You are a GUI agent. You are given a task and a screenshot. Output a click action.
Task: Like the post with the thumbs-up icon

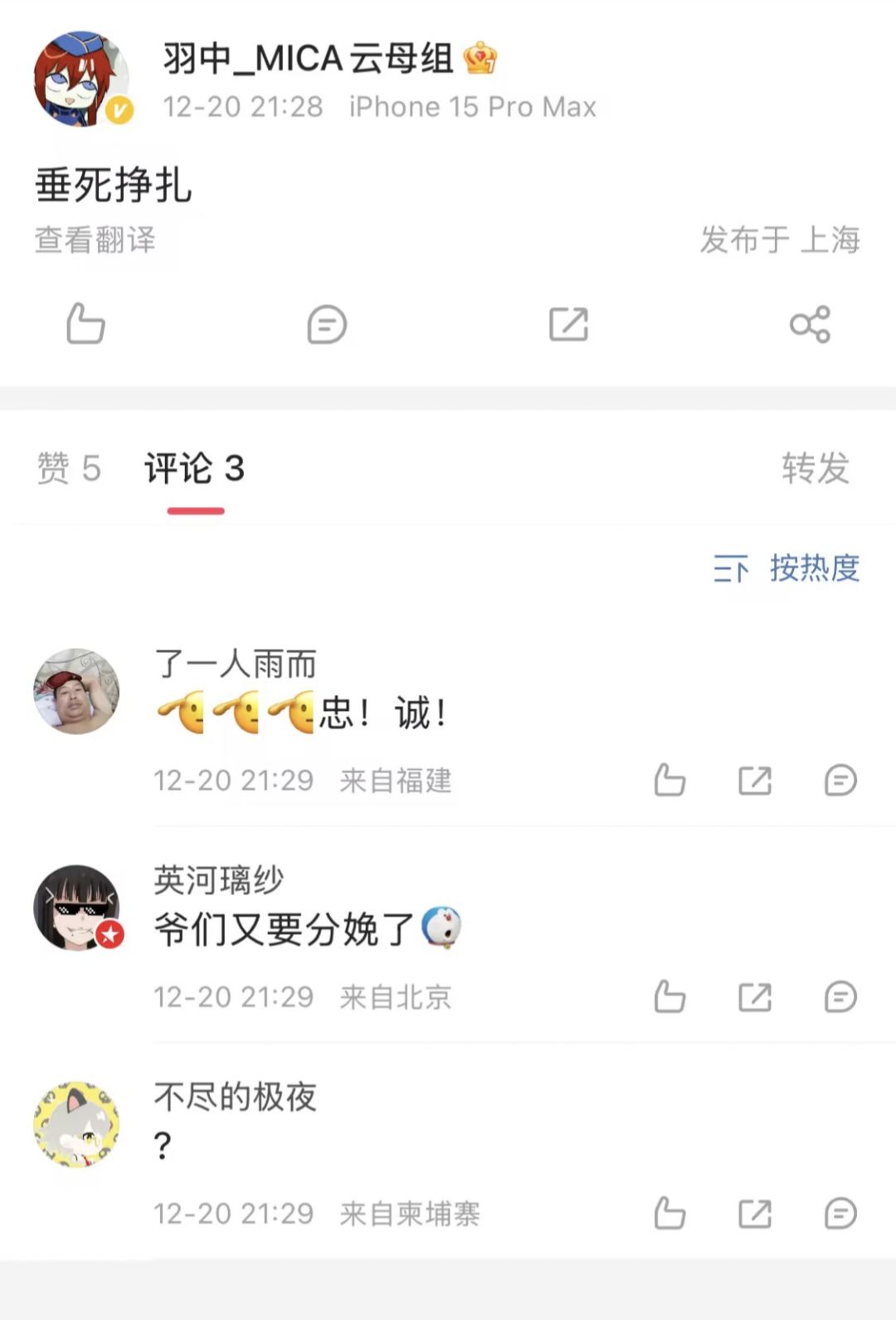(82, 325)
